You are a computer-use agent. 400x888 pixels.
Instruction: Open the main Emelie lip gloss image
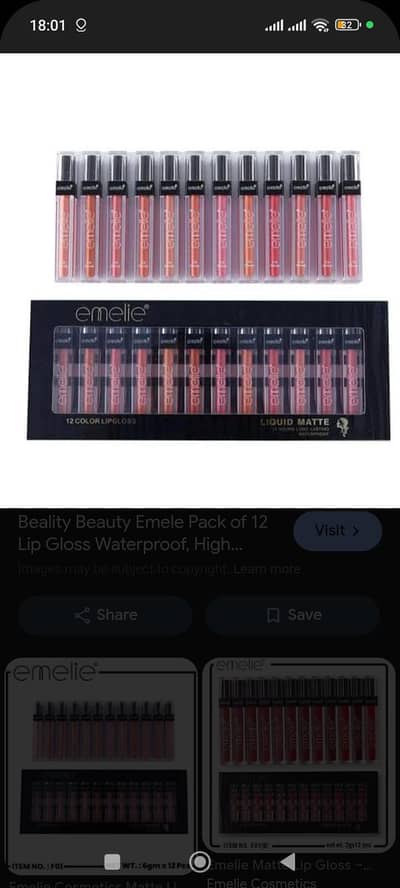point(200,280)
